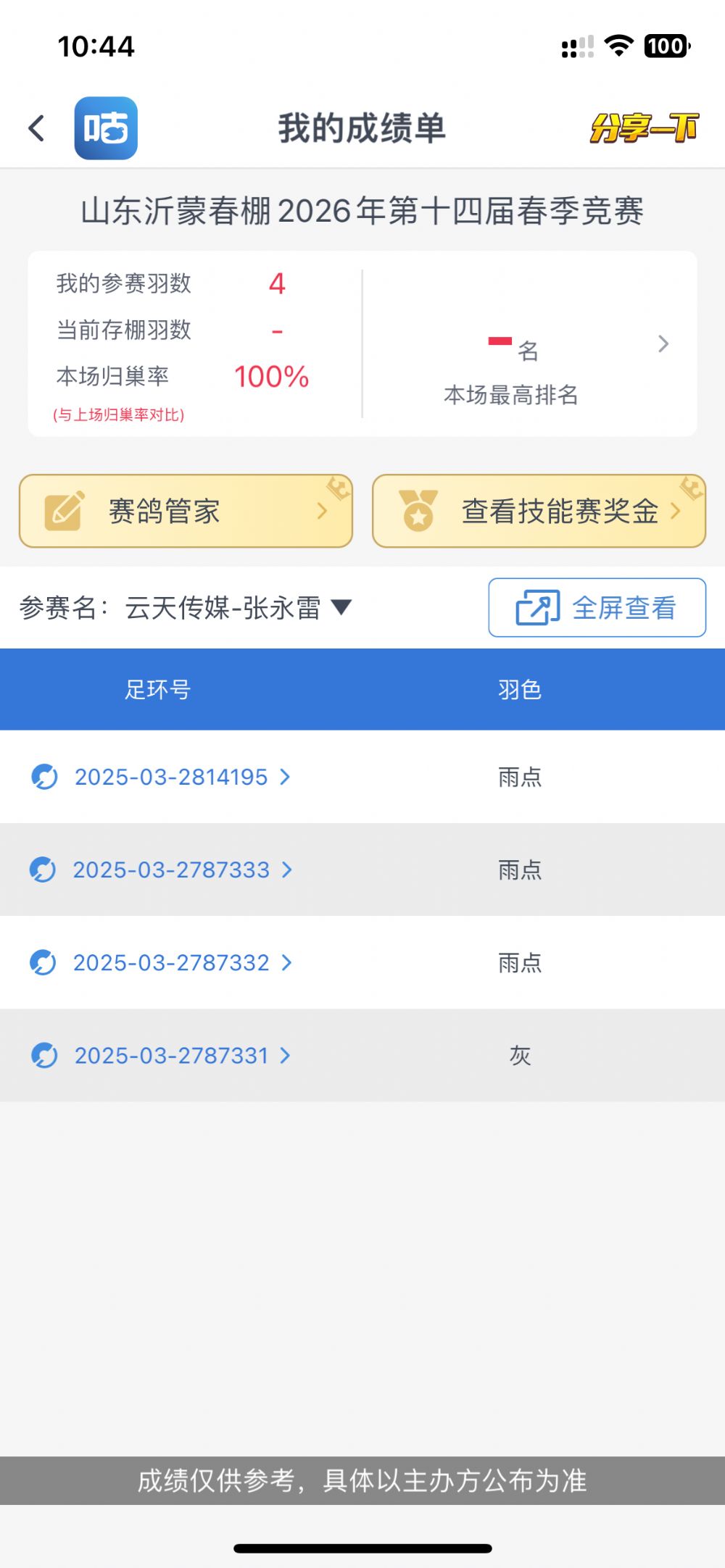The image size is (725, 1568).
Task: Open the 赛鸽管家 card
Action: coord(186,511)
